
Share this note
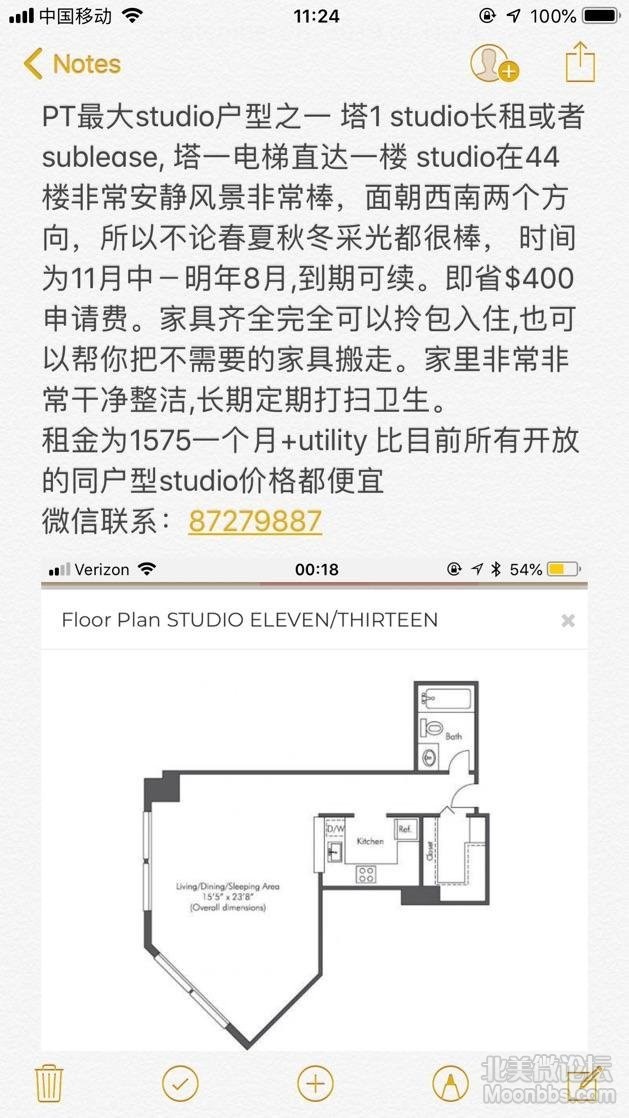click(x=580, y=63)
